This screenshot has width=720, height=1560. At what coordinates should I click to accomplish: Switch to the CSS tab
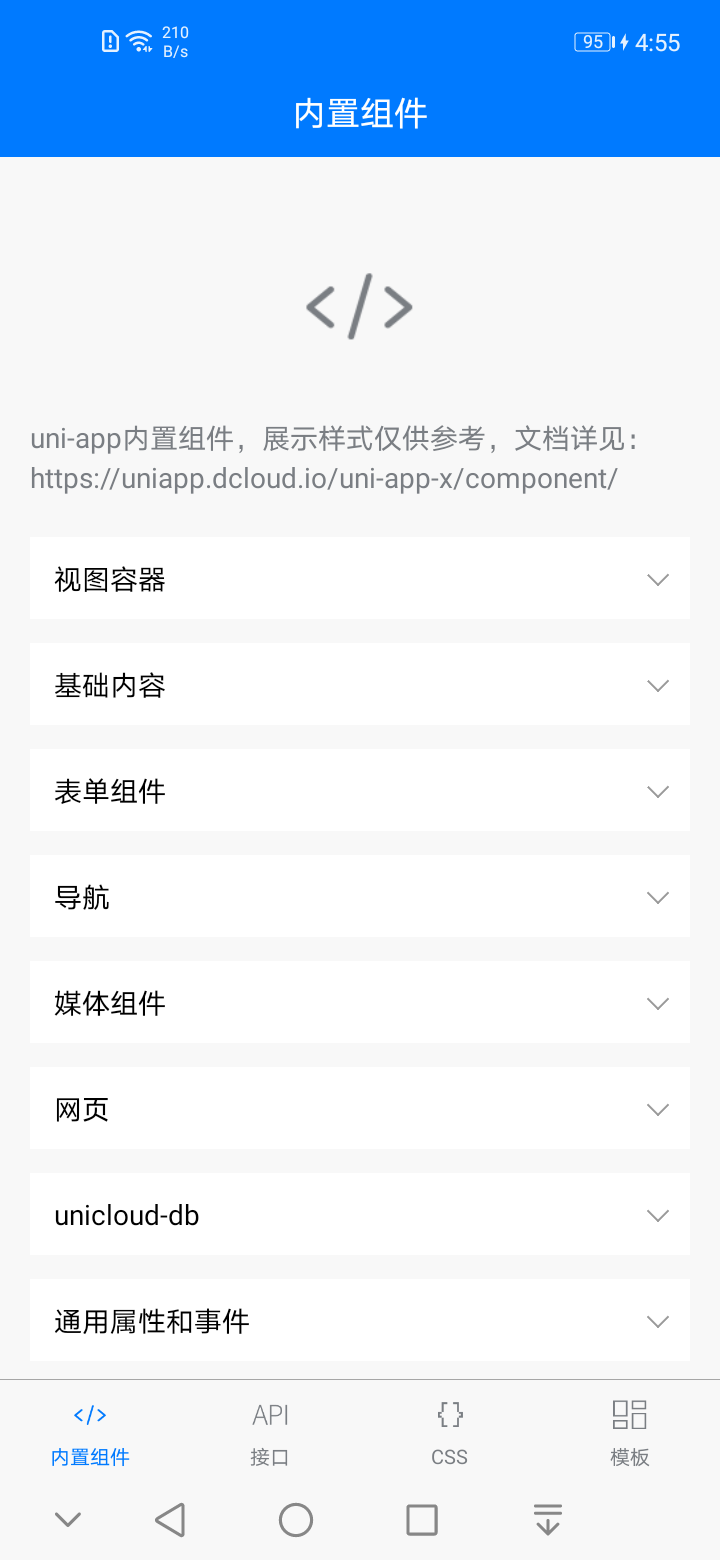coord(450,1433)
